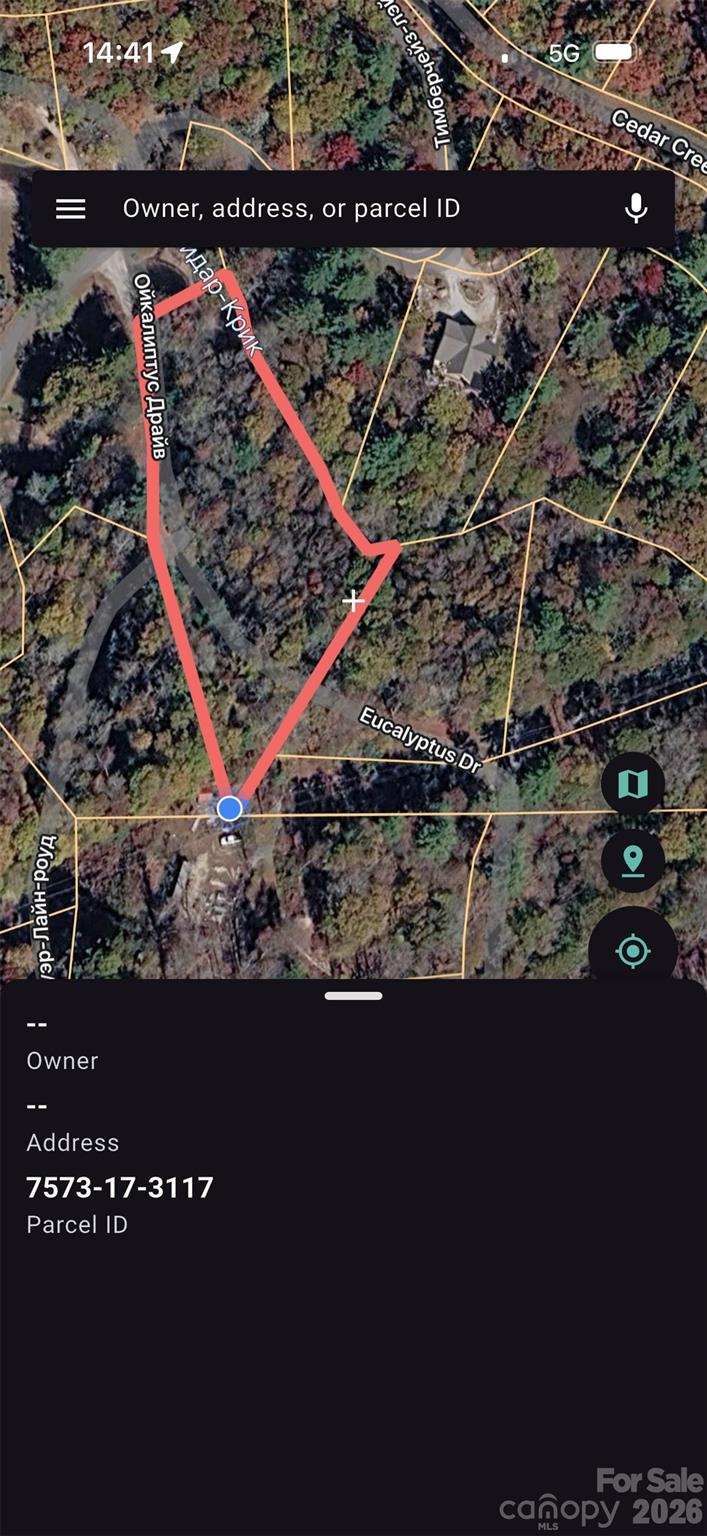
Task: Open the hamburger drawer menu
Action: tap(70, 209)
